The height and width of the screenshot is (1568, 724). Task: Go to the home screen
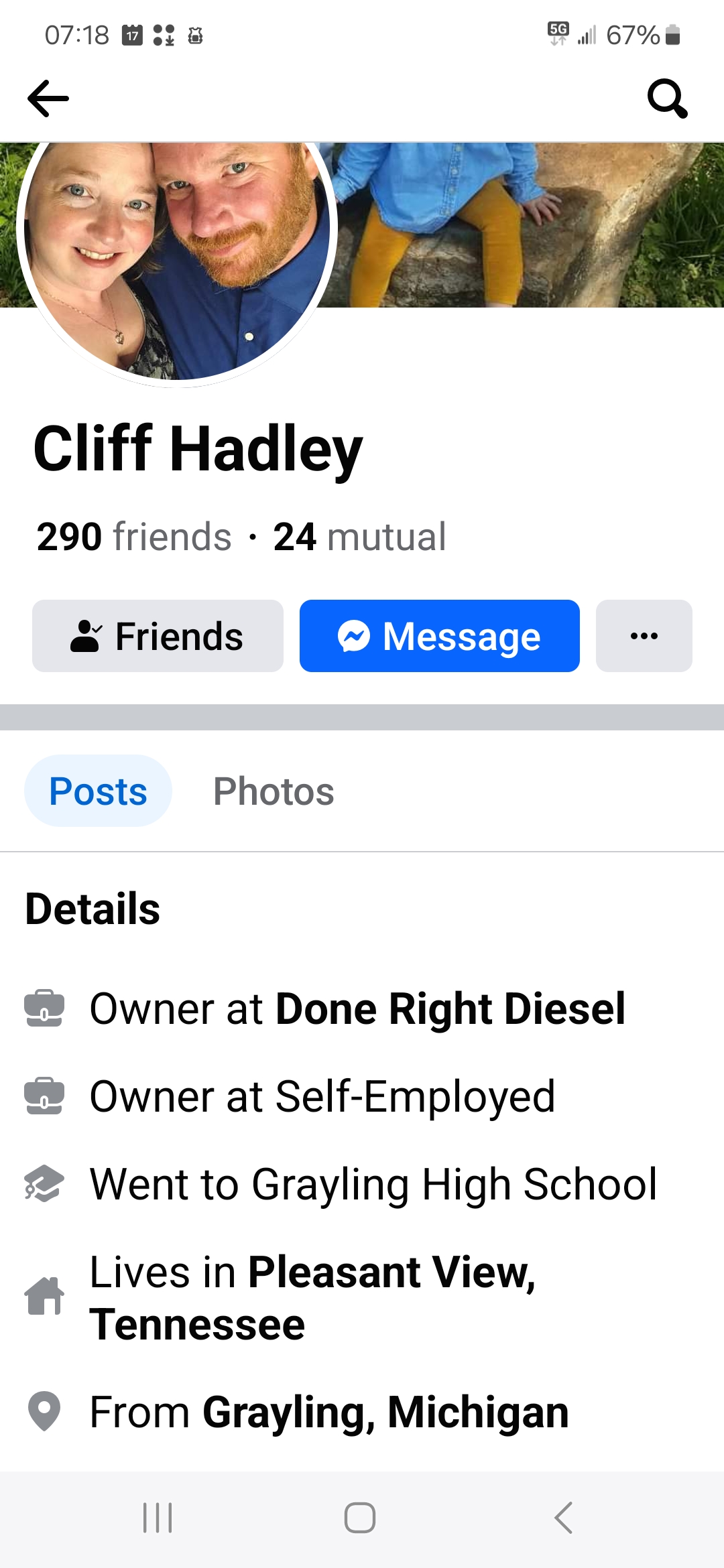(x=360, y=1517)
